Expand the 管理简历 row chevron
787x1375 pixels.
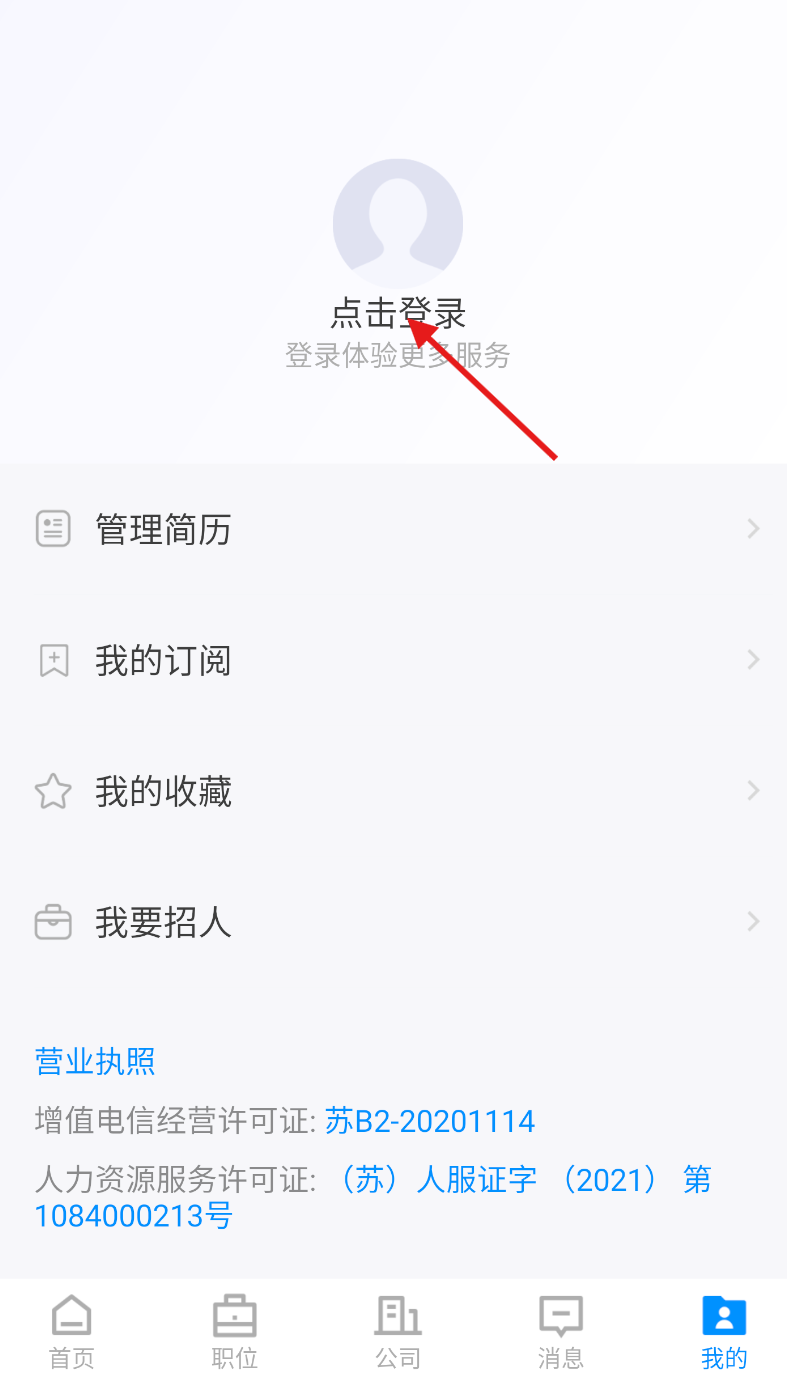click(752, 529)
